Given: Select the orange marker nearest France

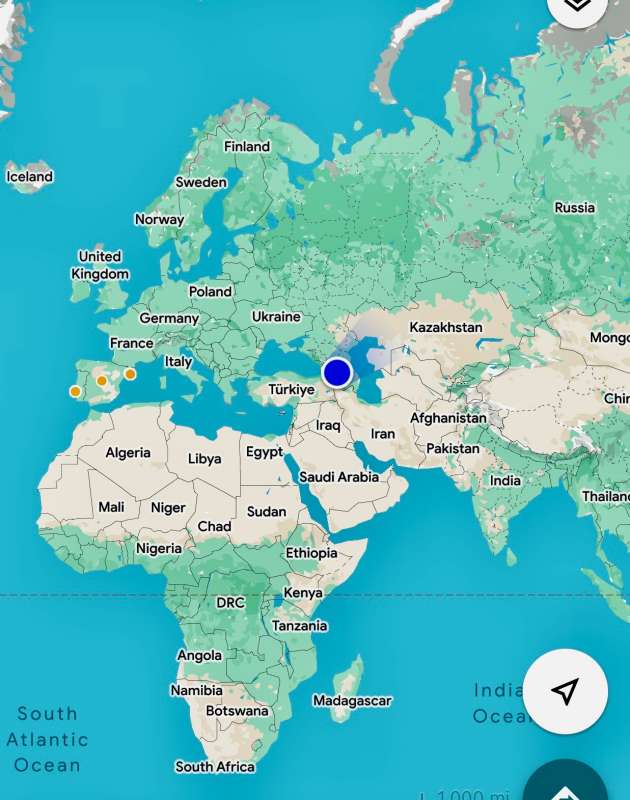Looking at the screenshot, I should [130, 374].
